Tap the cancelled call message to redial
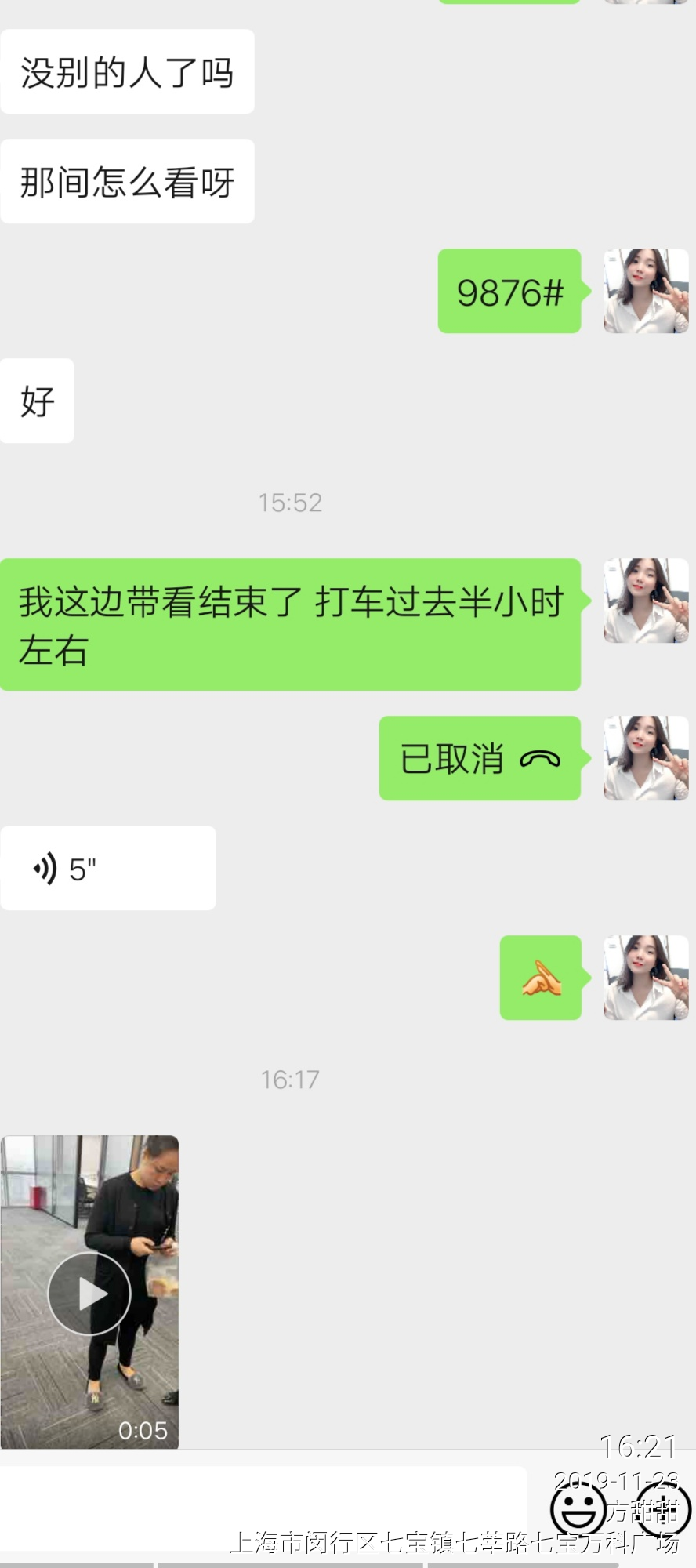 (x=479, y=758)
